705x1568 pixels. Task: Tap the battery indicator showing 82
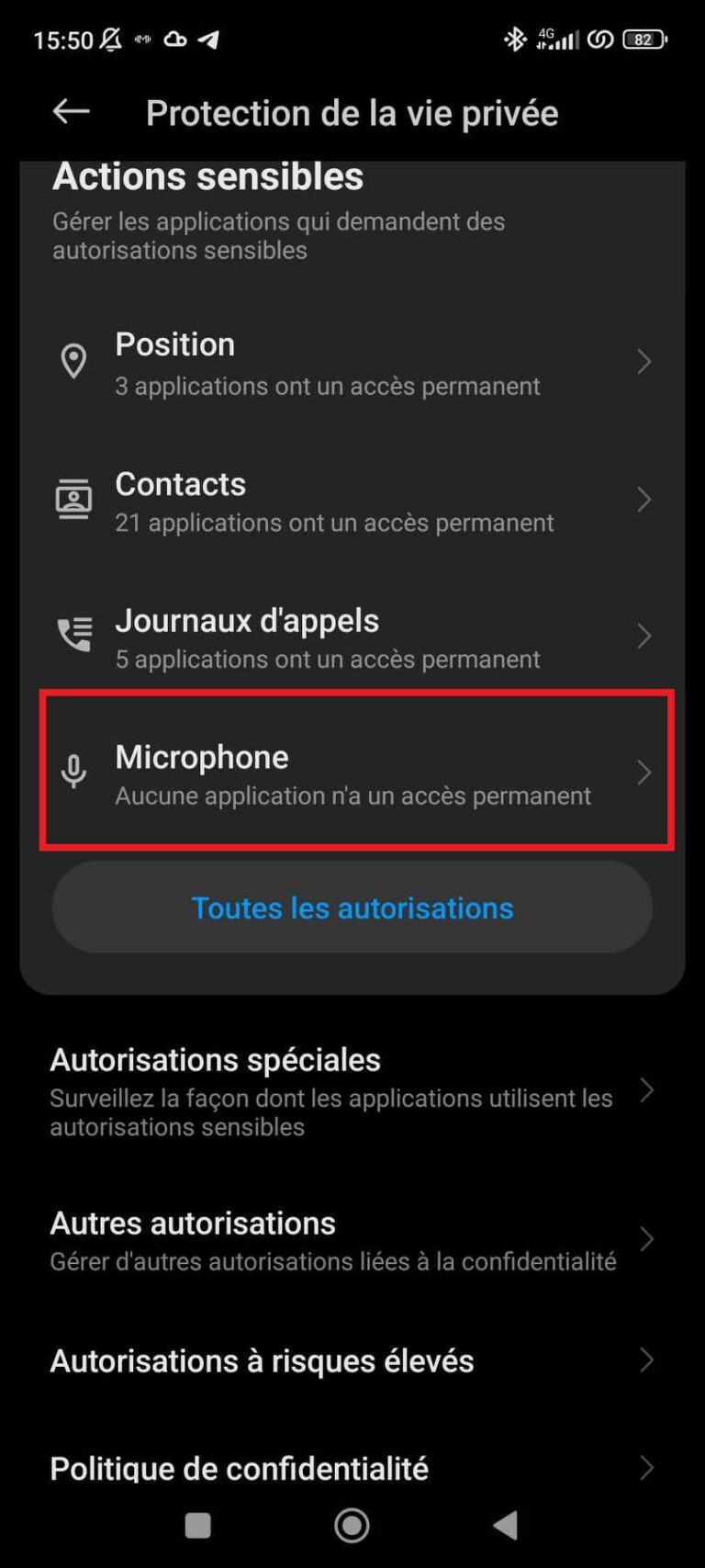click(643, 39)
